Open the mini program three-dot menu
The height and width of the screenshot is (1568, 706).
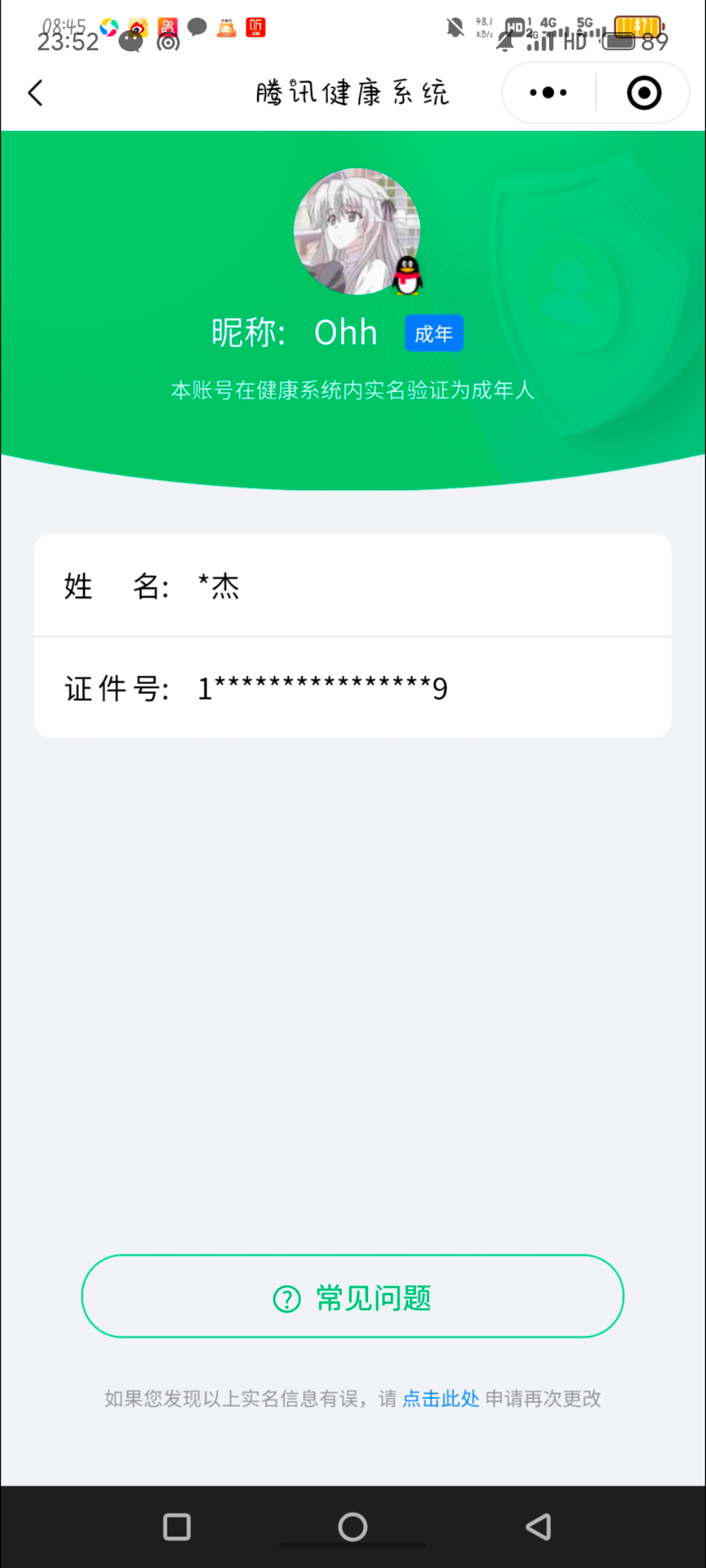[x=548, y=93]
